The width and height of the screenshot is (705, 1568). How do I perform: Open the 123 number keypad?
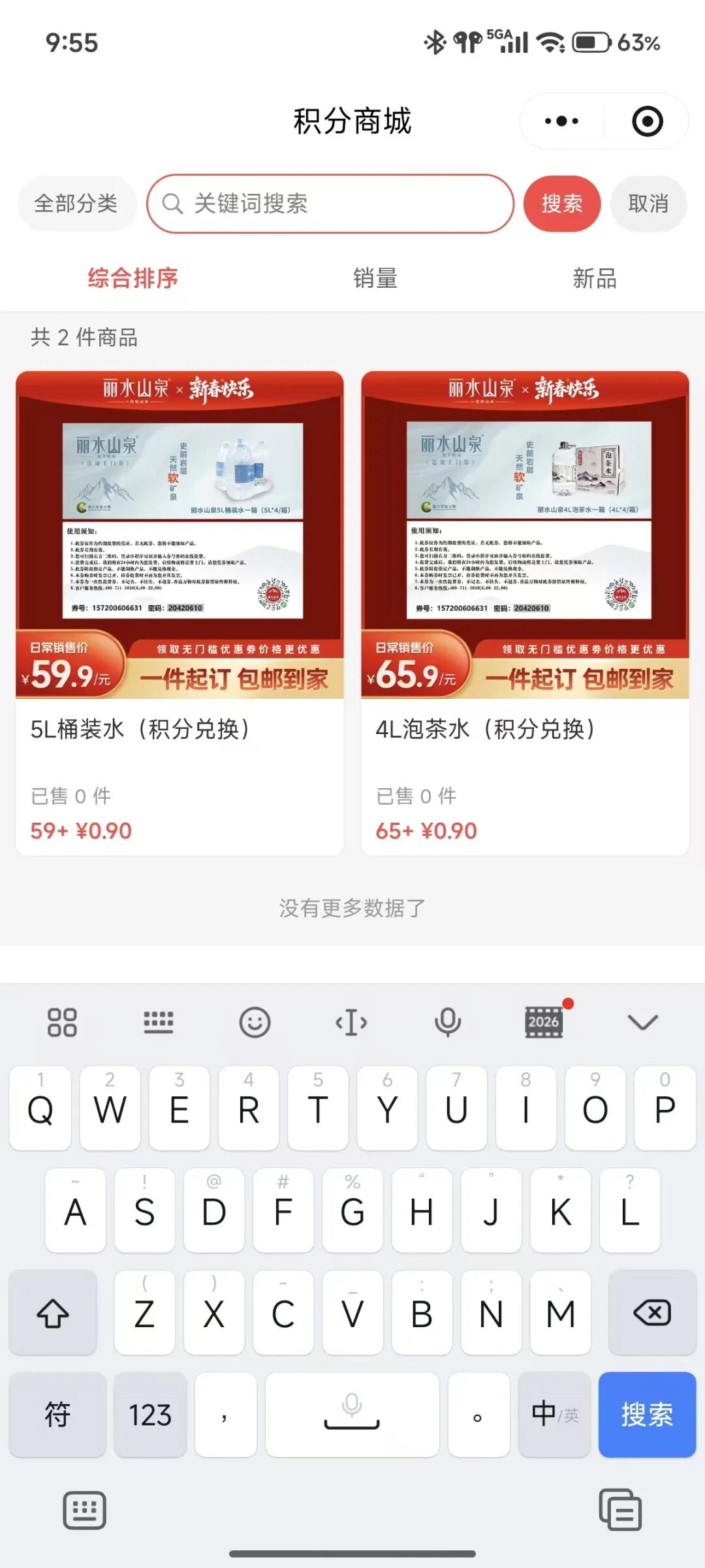coord(150,1414)
